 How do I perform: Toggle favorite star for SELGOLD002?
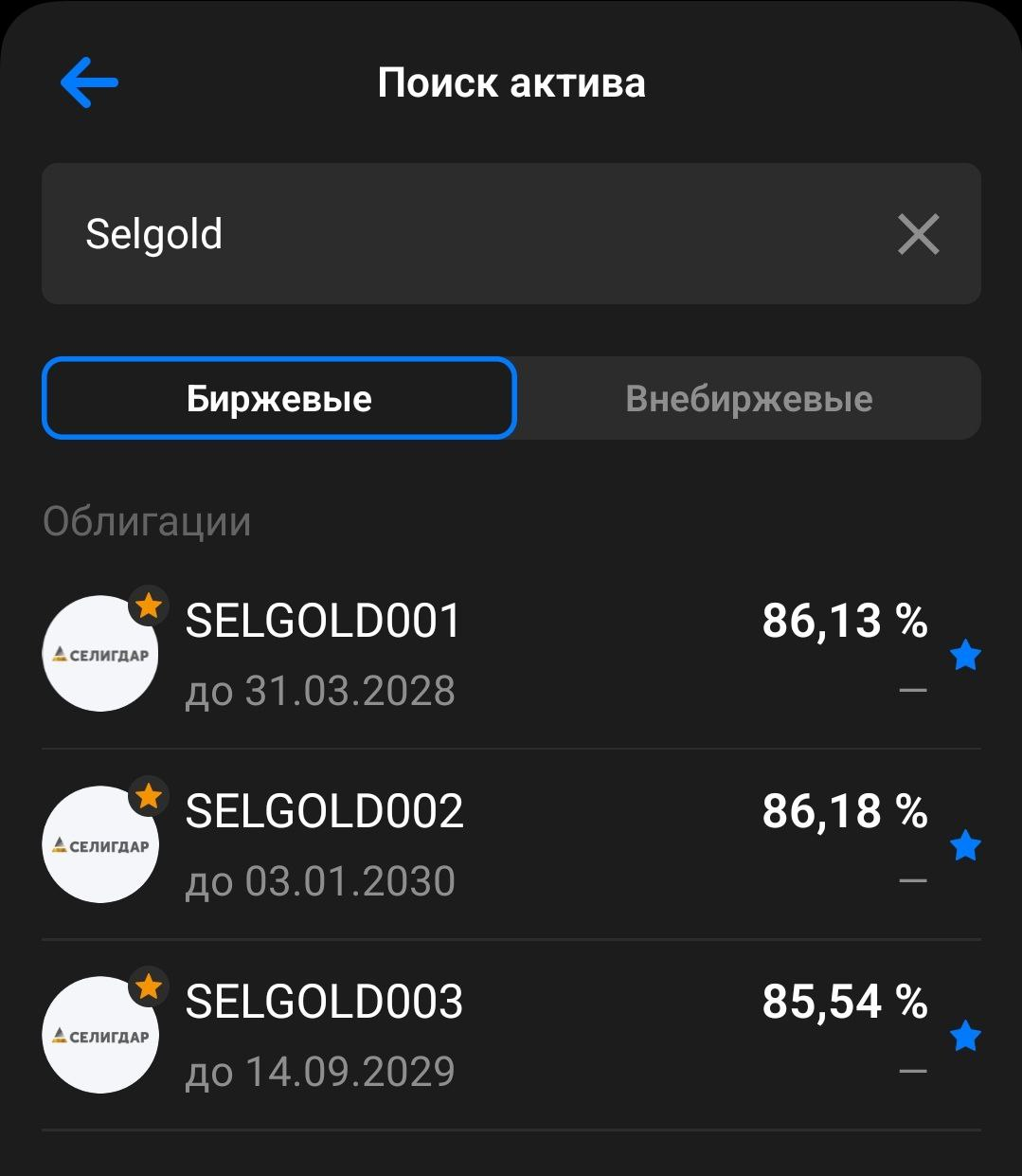pos(965,845)
